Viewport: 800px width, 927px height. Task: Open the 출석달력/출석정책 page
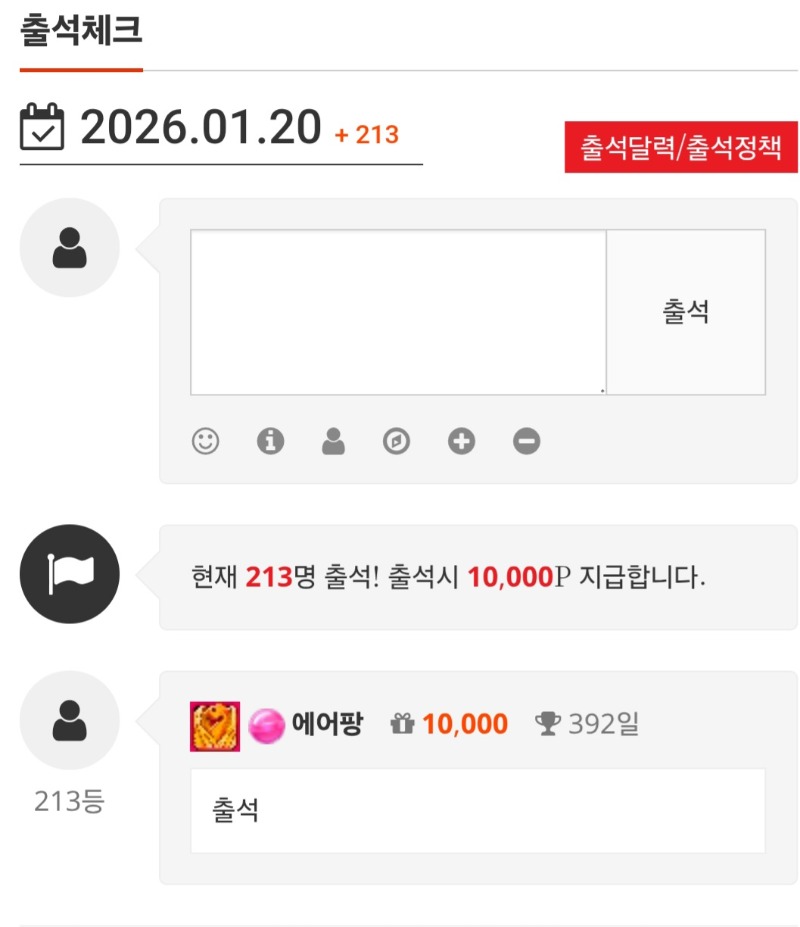(x=681, y=148)
